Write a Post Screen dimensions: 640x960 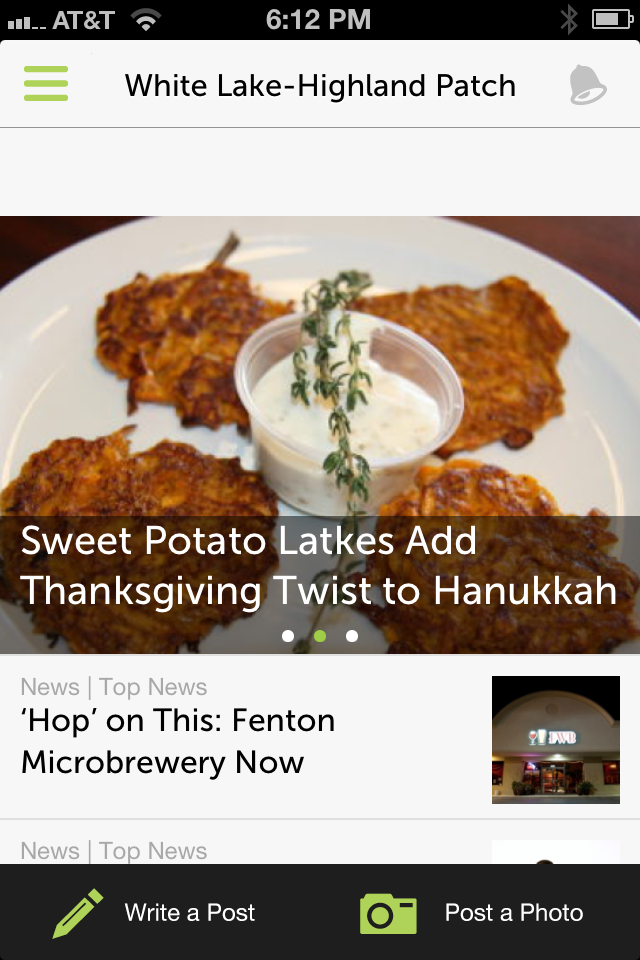pyautogui.click(x=155, y=913)
